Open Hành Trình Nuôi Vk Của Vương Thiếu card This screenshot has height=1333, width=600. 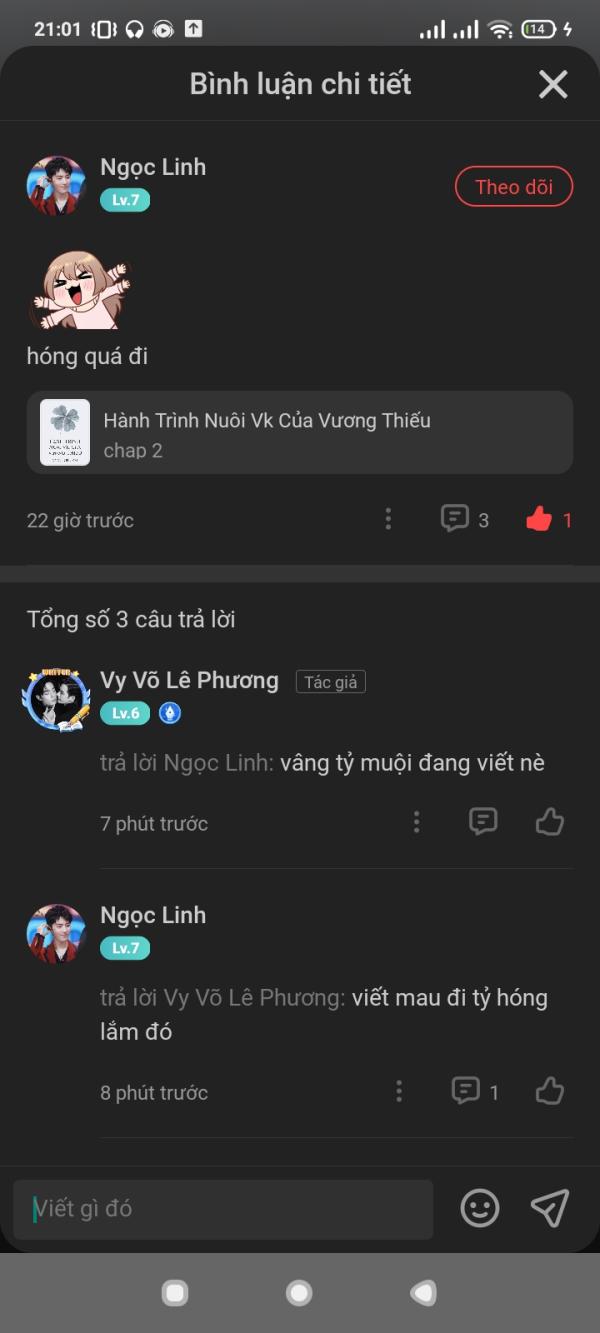[x=300, y=432]
